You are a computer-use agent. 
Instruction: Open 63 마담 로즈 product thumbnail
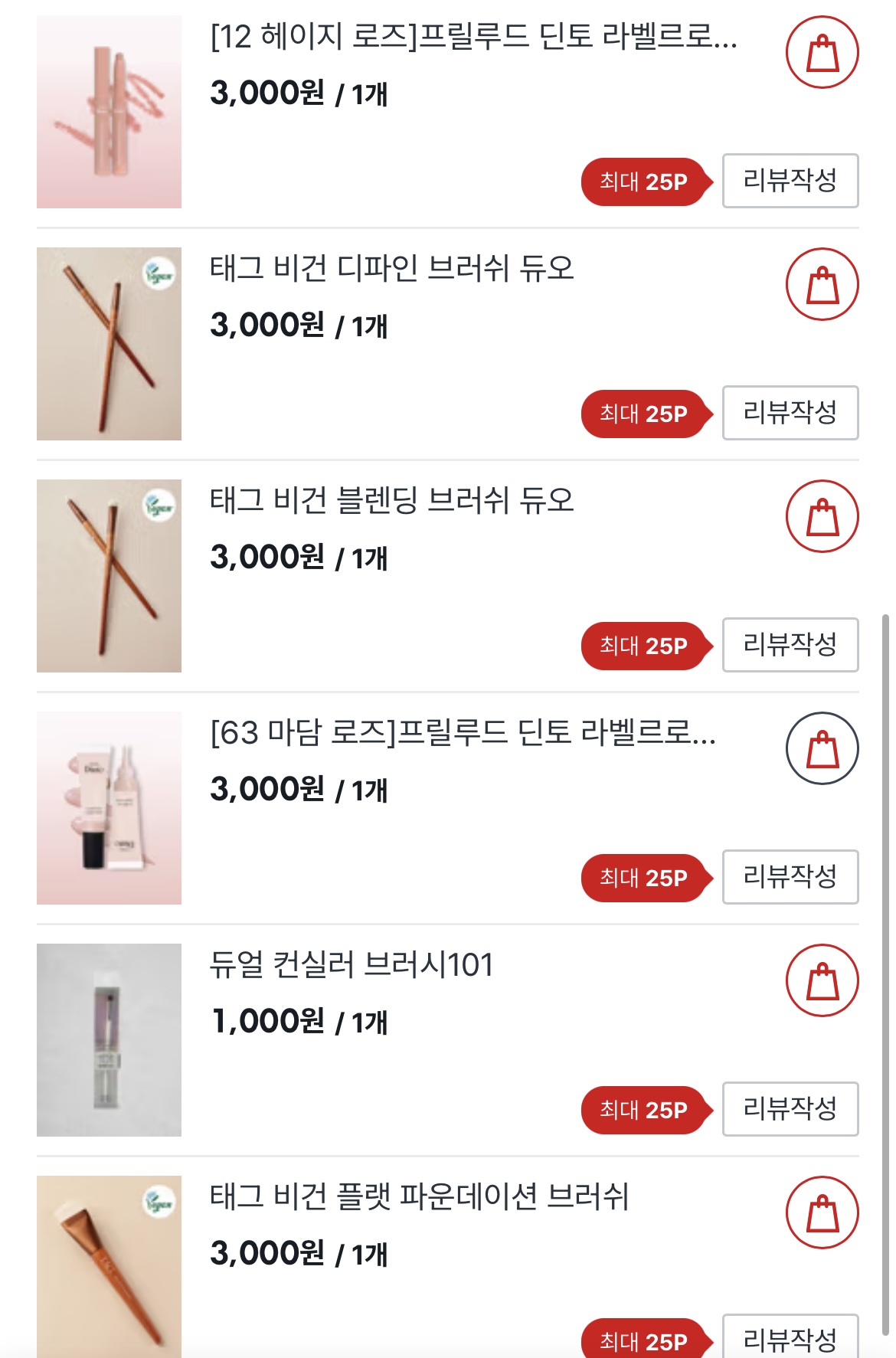[109, 808]
